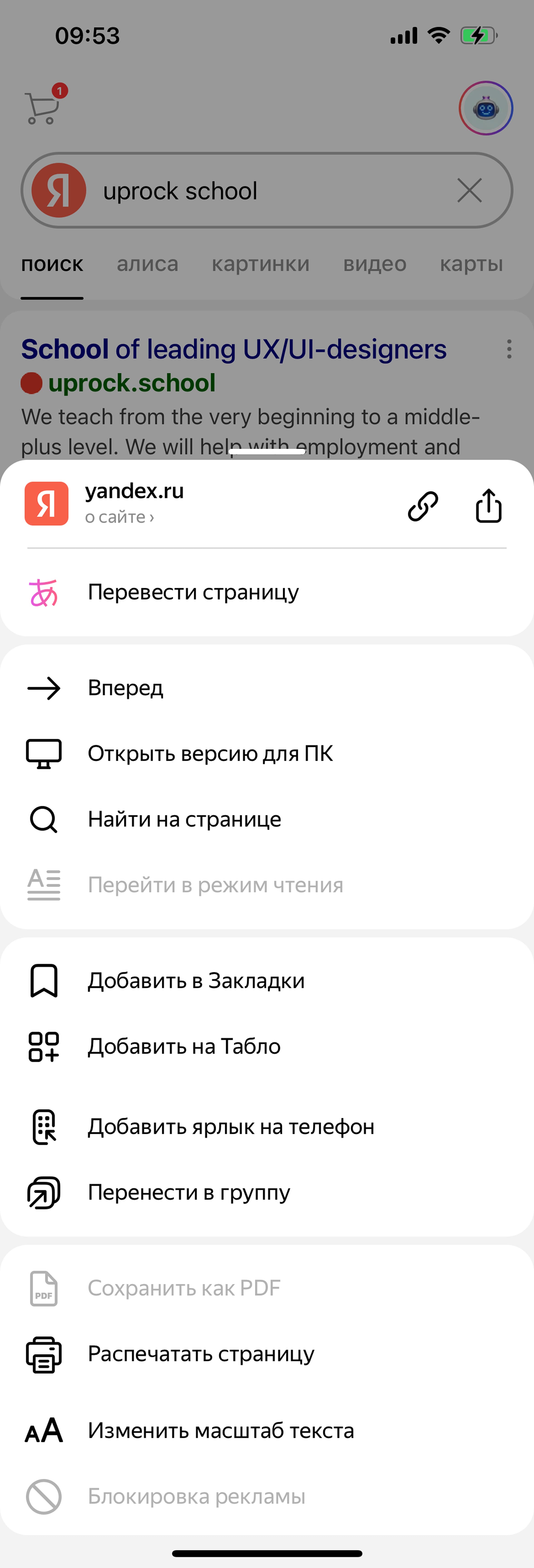Screen dimensions: 534x1568
Task: Choose Открыть версию для ПК
Action: (x=210, y=754)
